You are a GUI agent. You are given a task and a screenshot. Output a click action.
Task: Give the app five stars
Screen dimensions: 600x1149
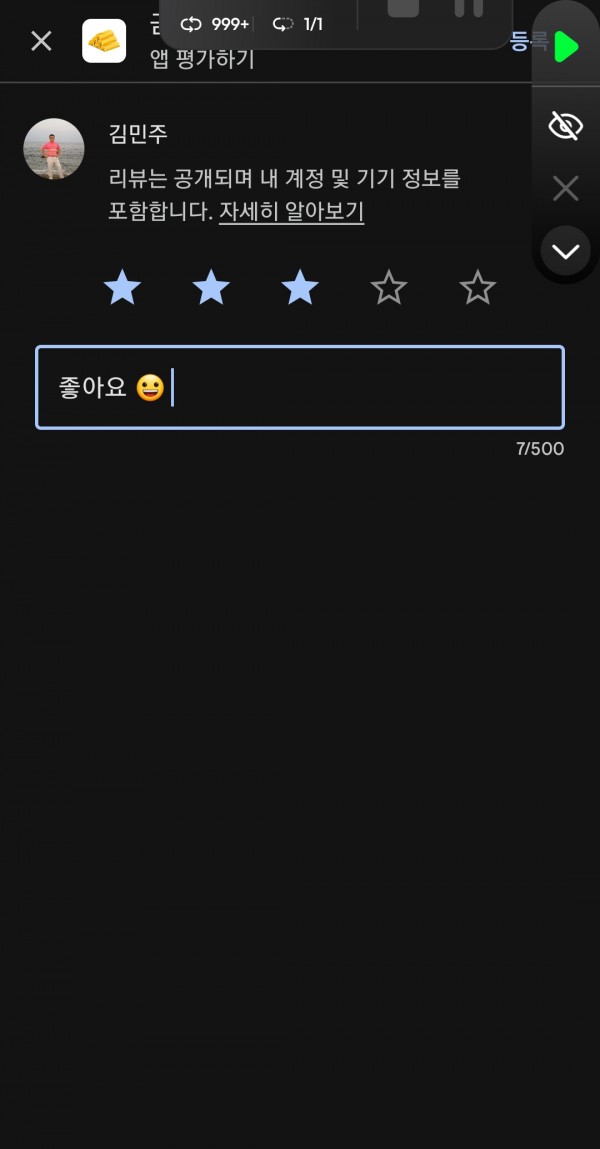tap(478, 287)
